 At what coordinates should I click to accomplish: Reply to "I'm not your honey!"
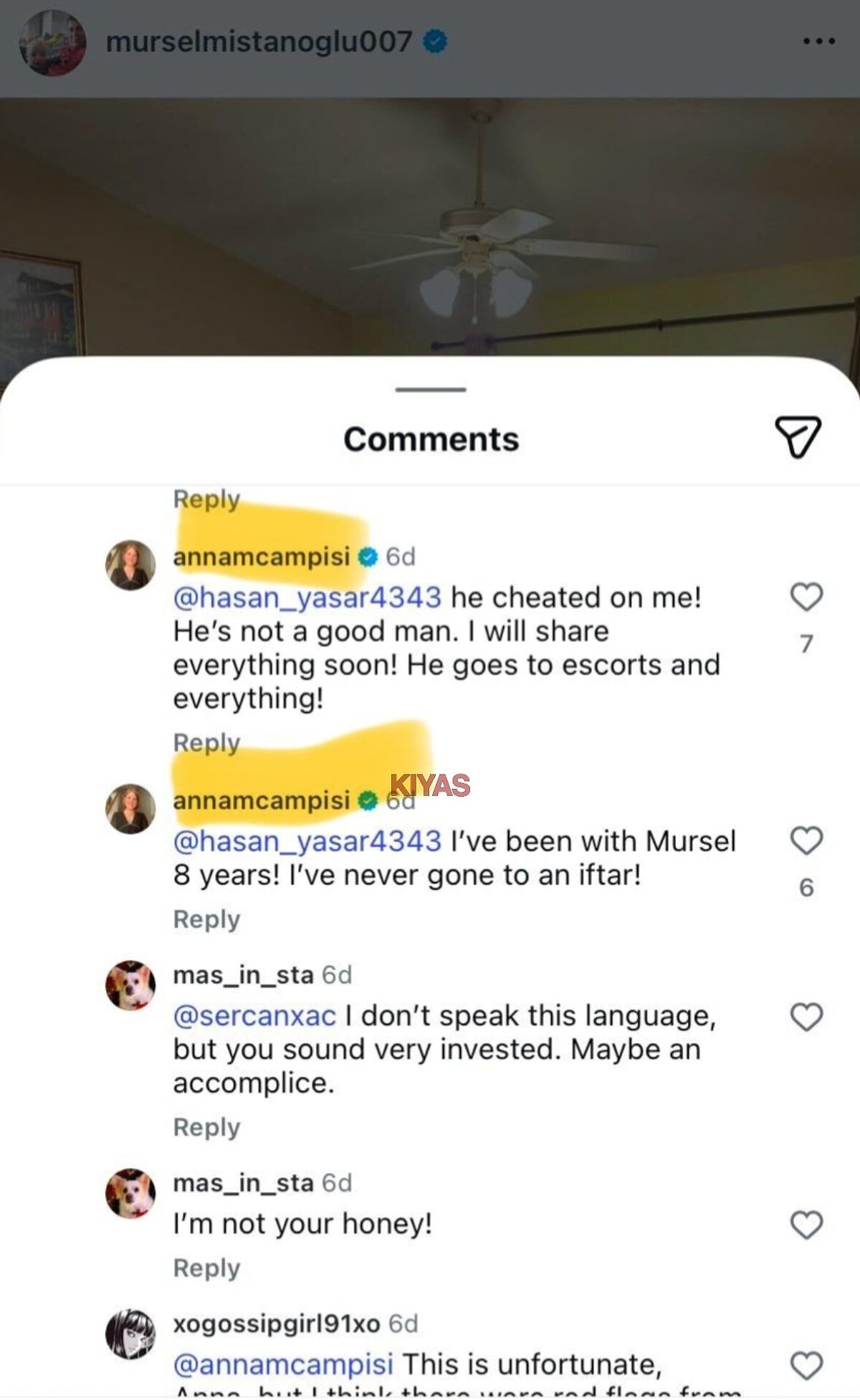[206, 1267]
